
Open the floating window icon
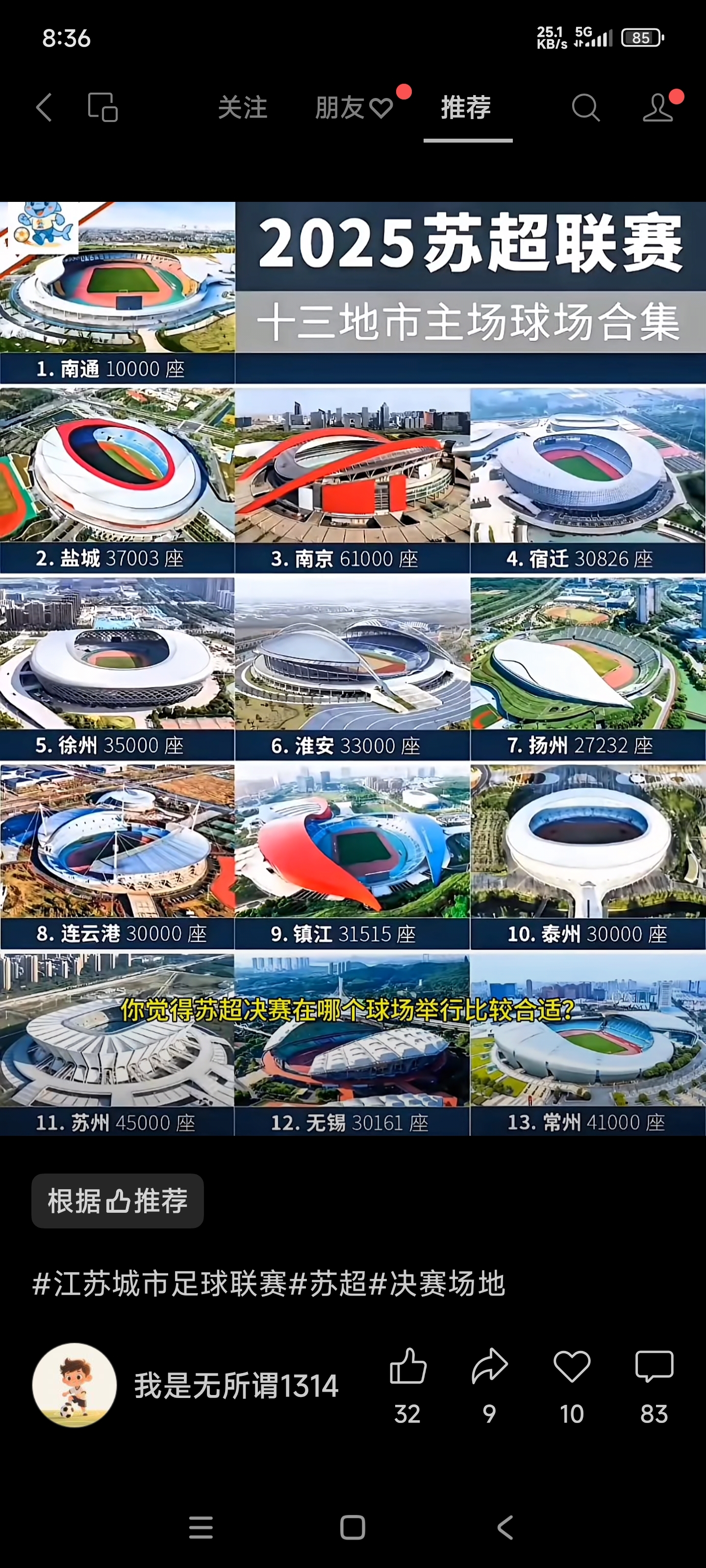(103, 108)
